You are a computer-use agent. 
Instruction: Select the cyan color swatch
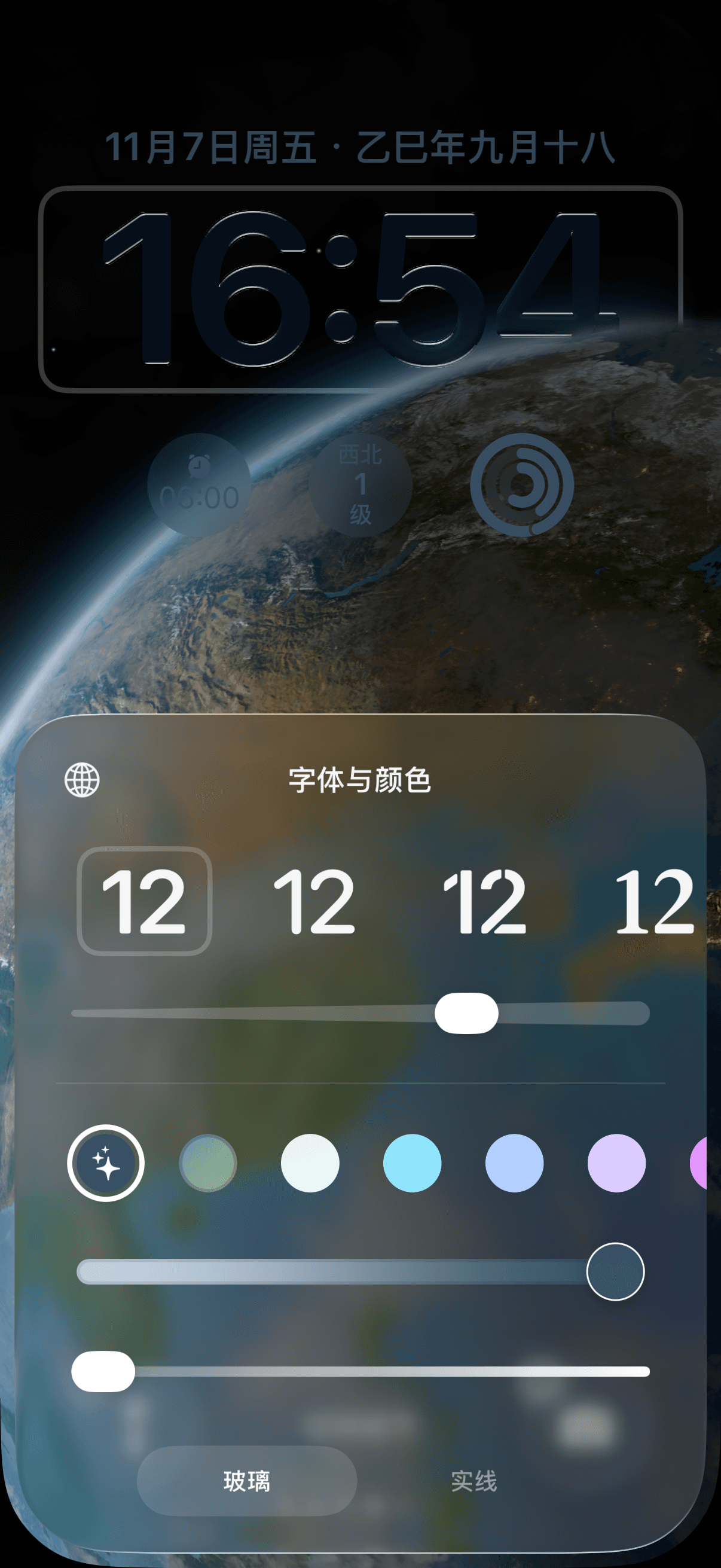pos(413,1163)
